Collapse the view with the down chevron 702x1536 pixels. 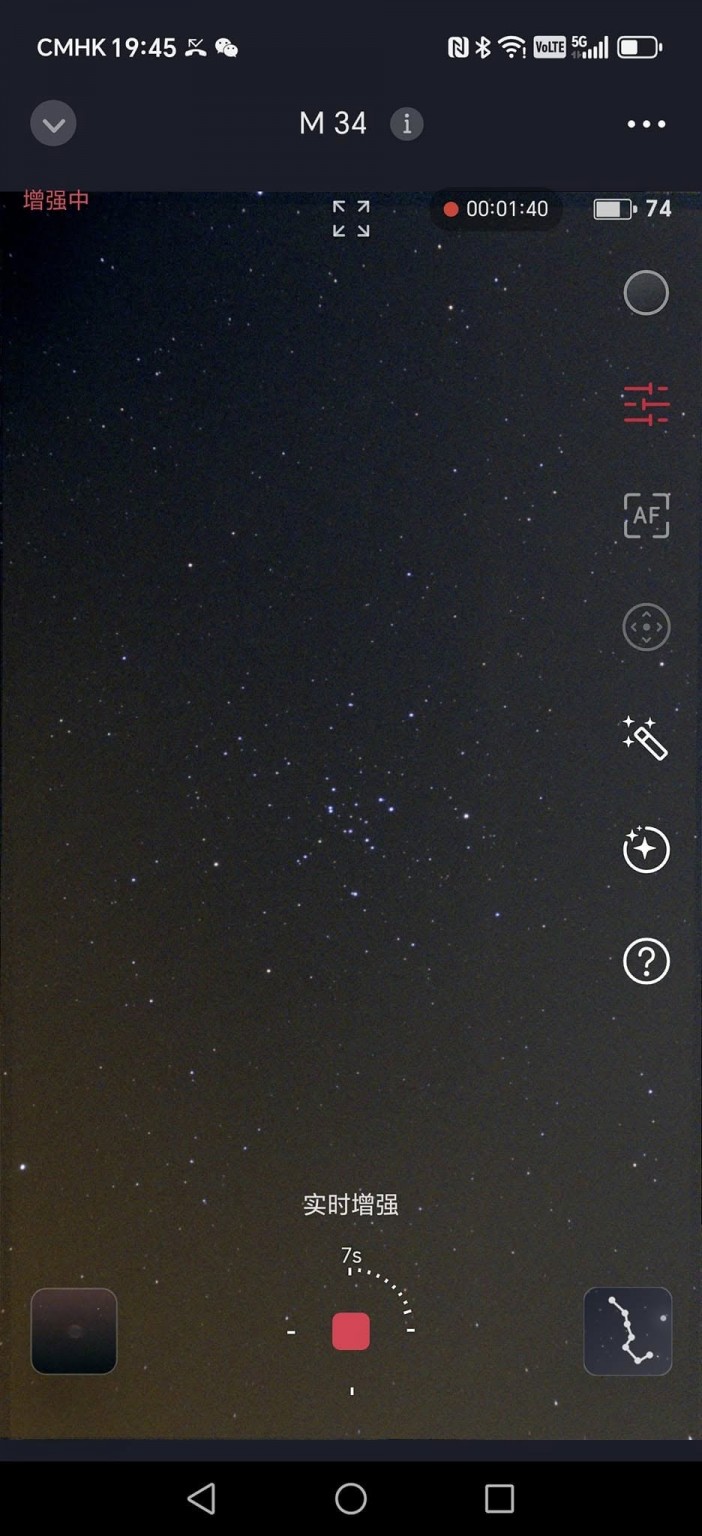pyautogui.click(x=53, y=125)
